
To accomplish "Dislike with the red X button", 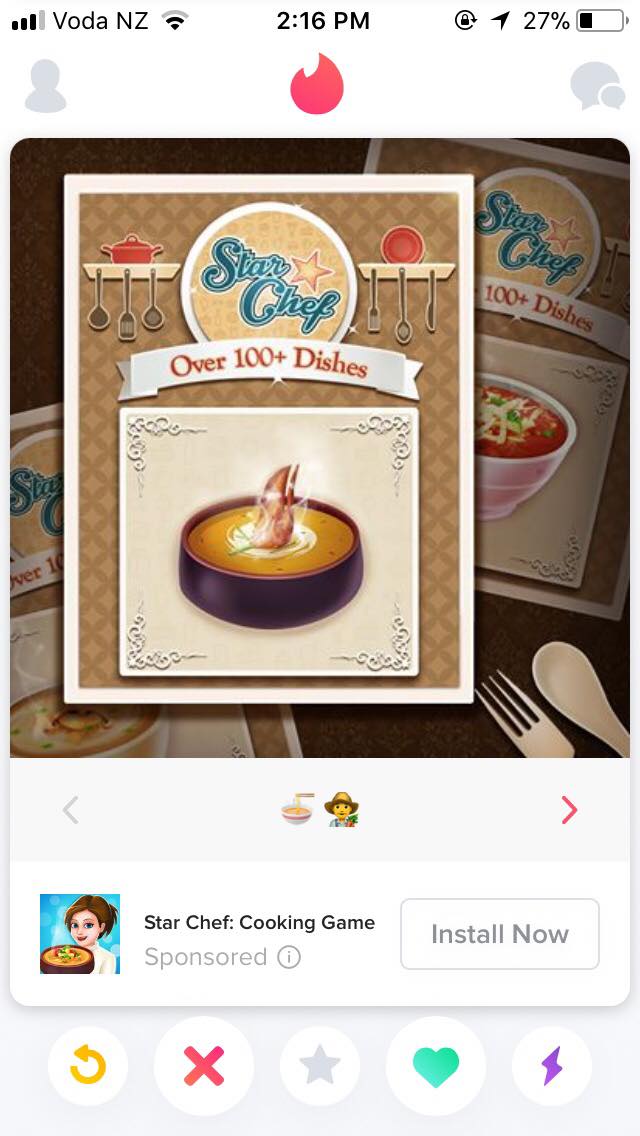I will click(x=204, y=1067).
